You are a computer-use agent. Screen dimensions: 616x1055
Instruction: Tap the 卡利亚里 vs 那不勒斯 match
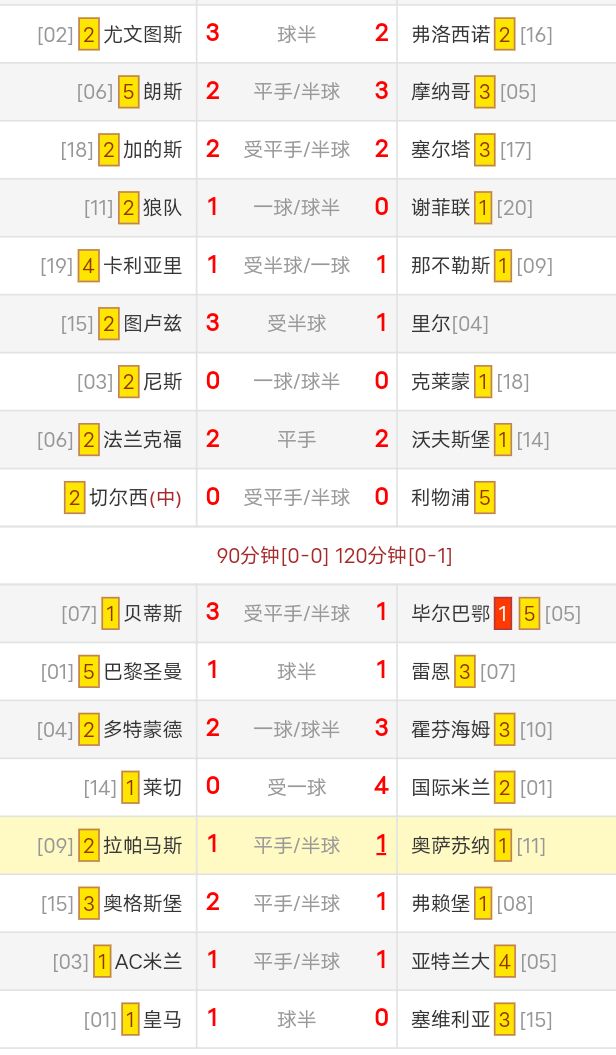297,266
